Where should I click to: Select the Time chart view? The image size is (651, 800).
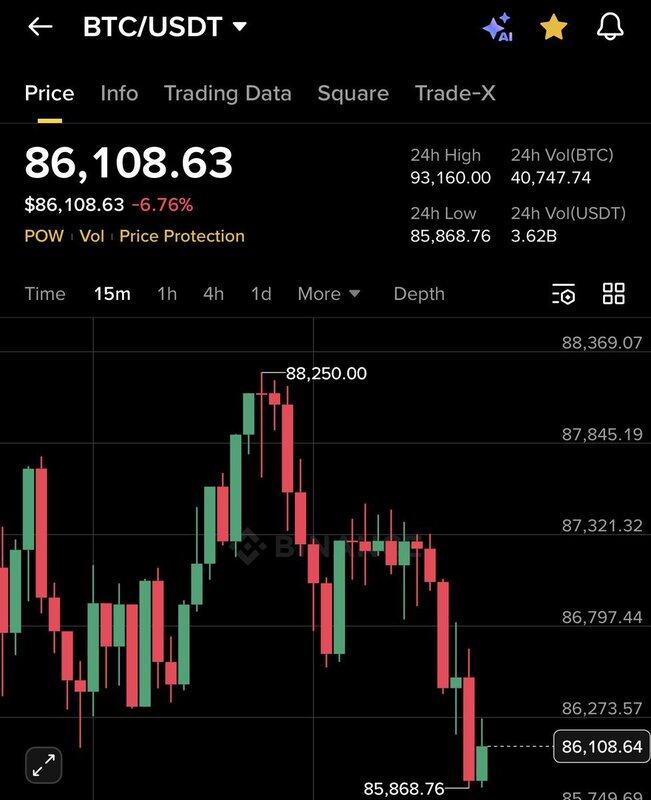(x=45, y=294)
